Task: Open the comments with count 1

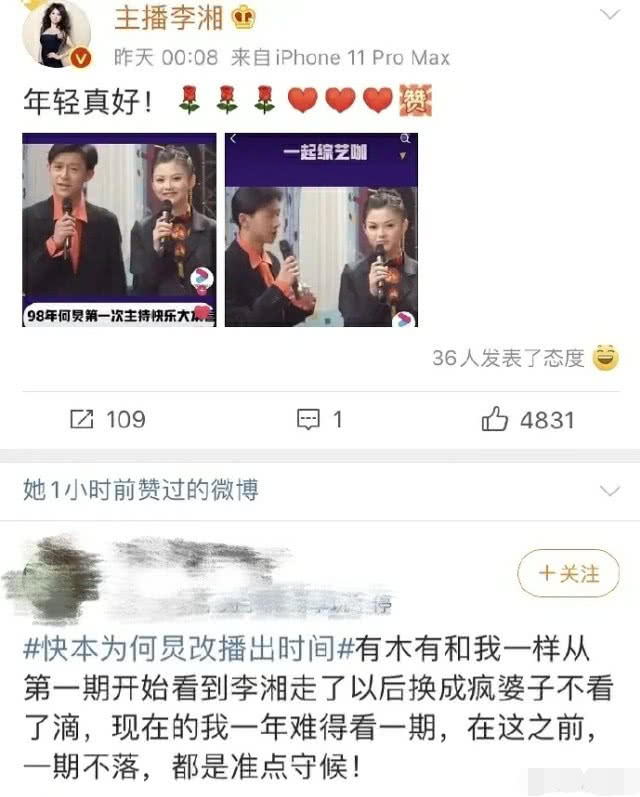Action: 321,419
